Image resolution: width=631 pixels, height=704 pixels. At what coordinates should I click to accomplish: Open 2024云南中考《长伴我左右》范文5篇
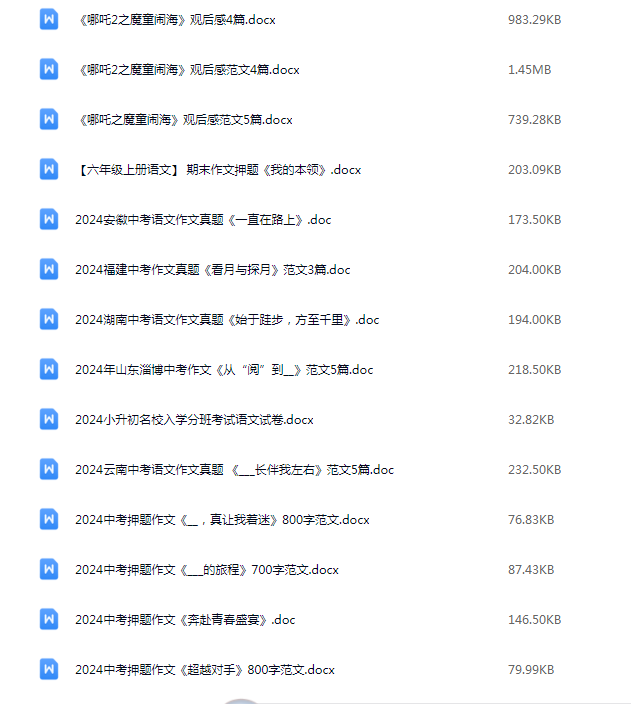[x=234, y=470]
